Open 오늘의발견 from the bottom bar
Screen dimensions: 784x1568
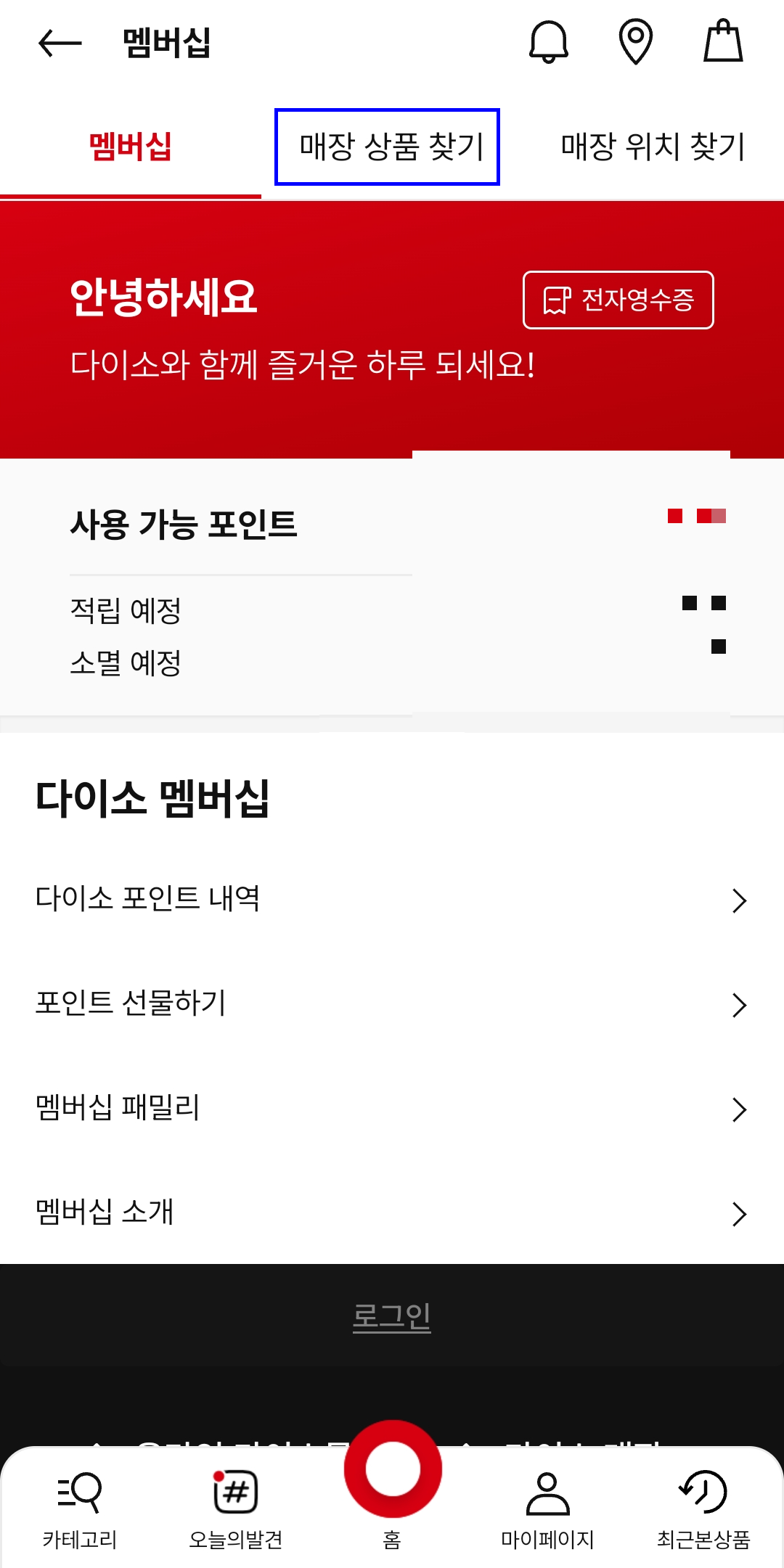[x=235, y=1502]
